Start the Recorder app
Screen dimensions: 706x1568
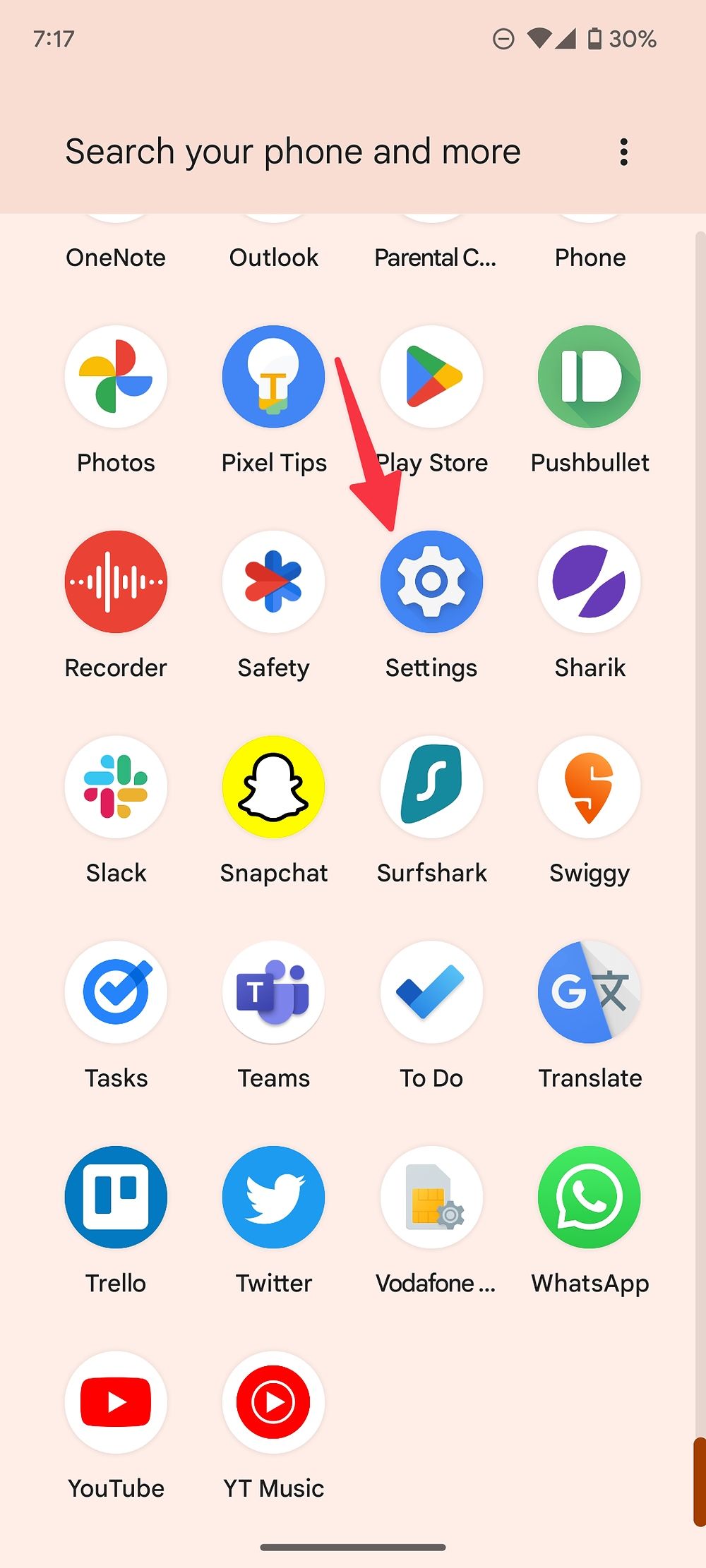pyautogui.click(x=116, y=582)
